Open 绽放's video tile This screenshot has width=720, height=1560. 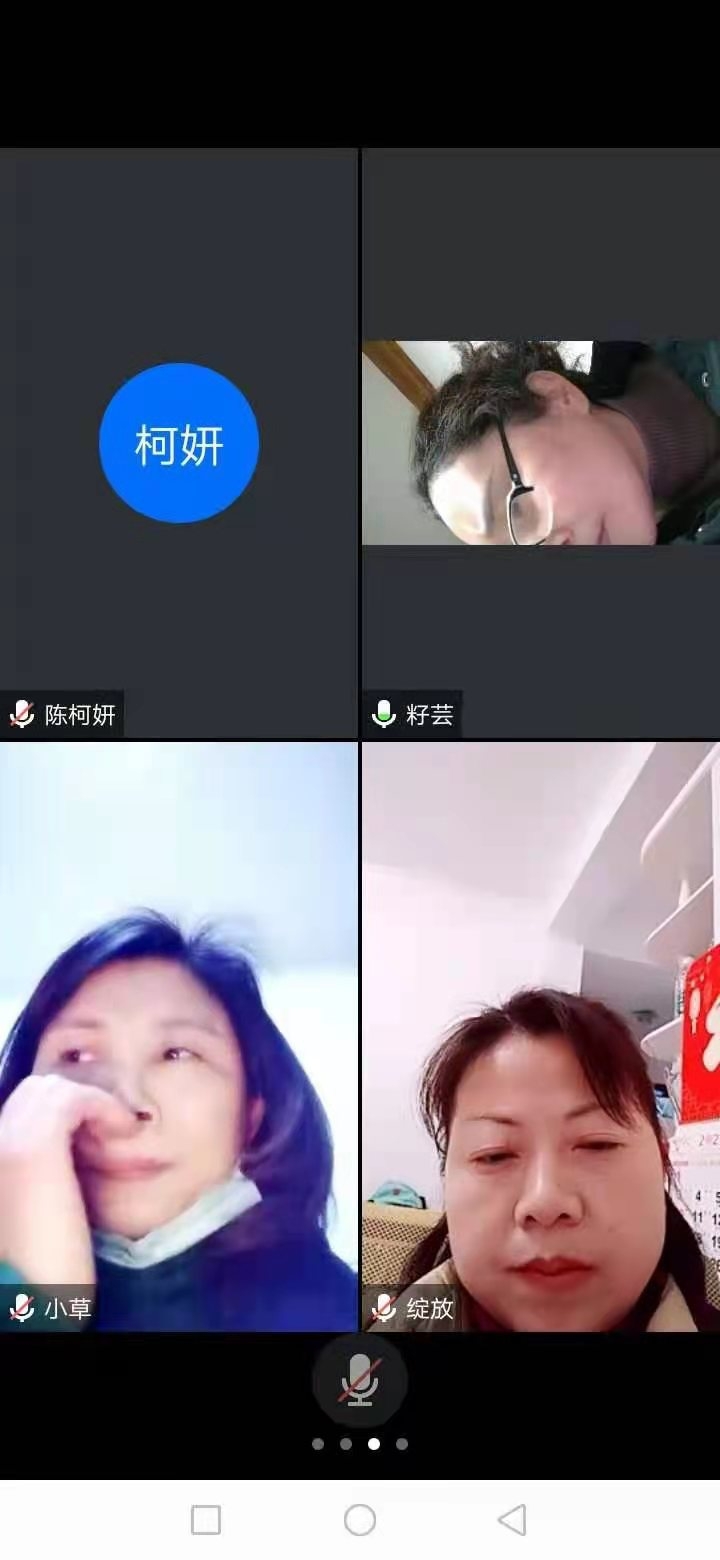pyautogui.click(x=540, y=1035)
